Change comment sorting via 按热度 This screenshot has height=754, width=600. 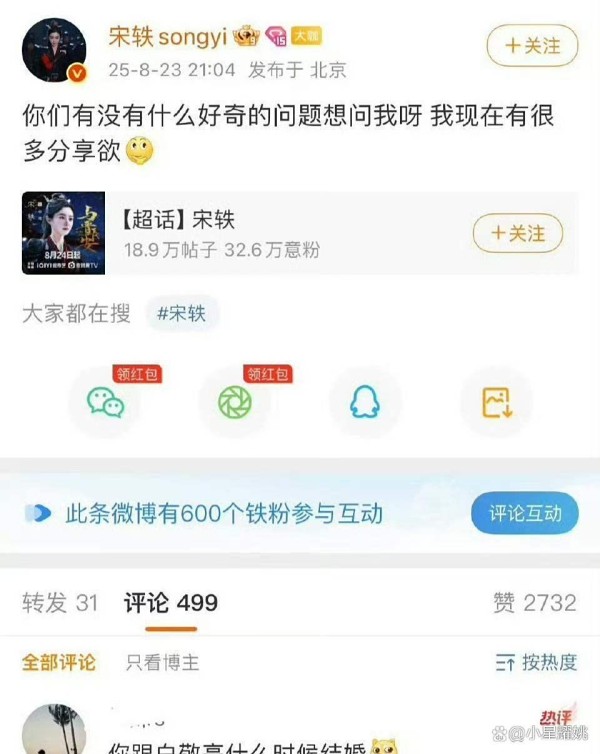click(536, 662)
